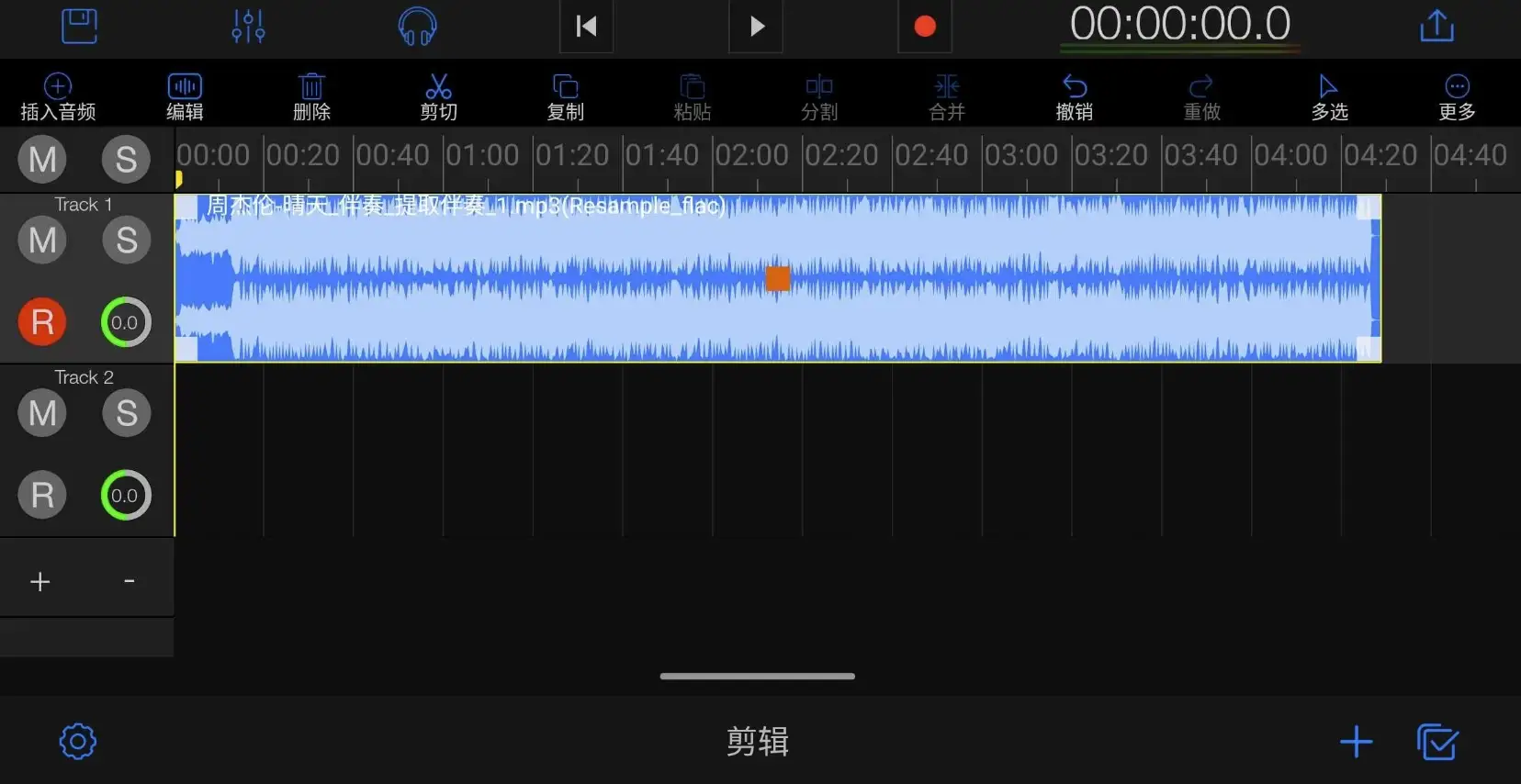Enable multi-select with 多选
The width and height of the screenshot is (1521, 784).
click(x=1328, y=96)
